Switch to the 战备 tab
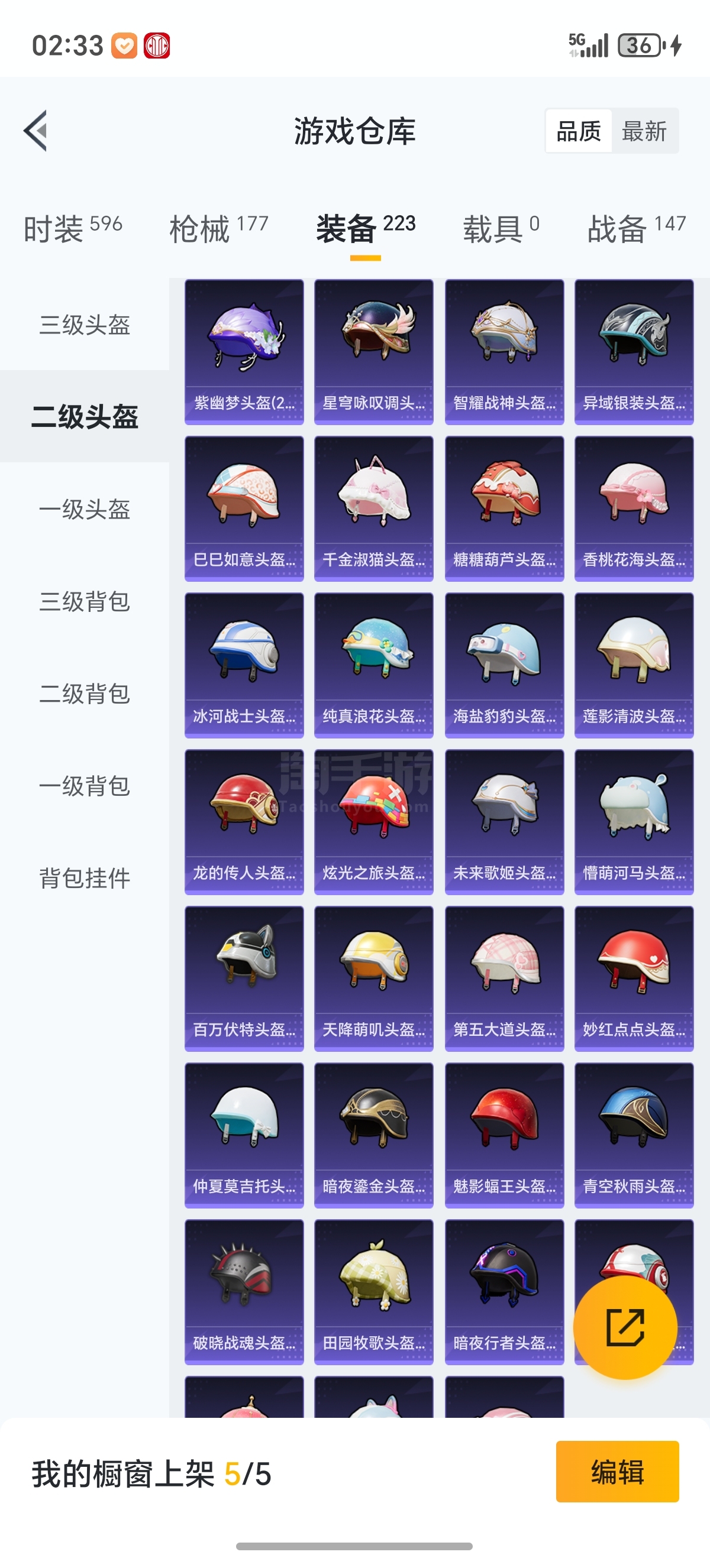This screenshot has height=1568, width=710. tap(635, 228)
